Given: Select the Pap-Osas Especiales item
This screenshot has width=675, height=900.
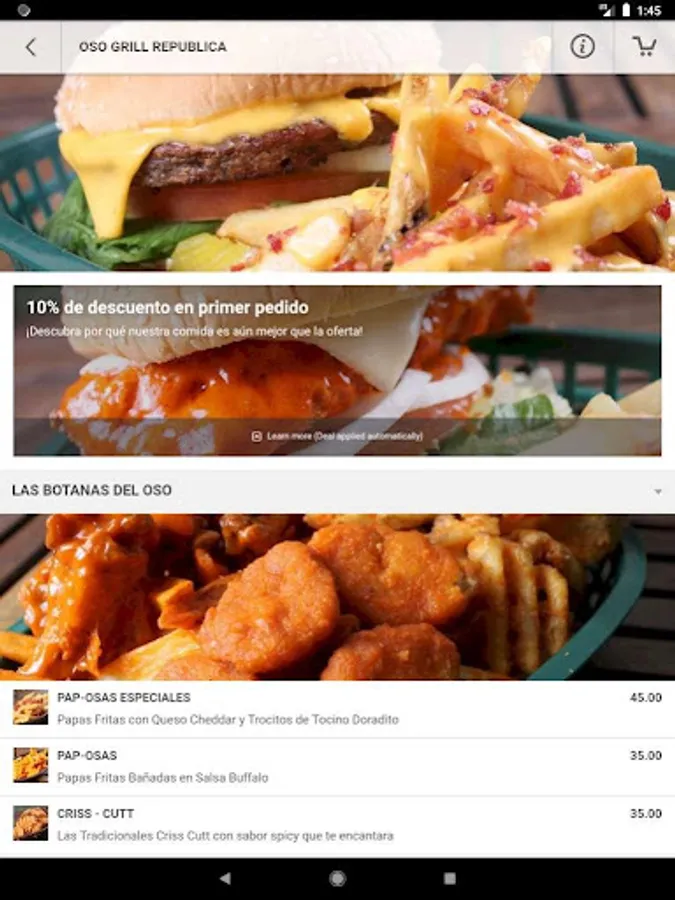Looking at the screenshot, I should pos(338,709).
